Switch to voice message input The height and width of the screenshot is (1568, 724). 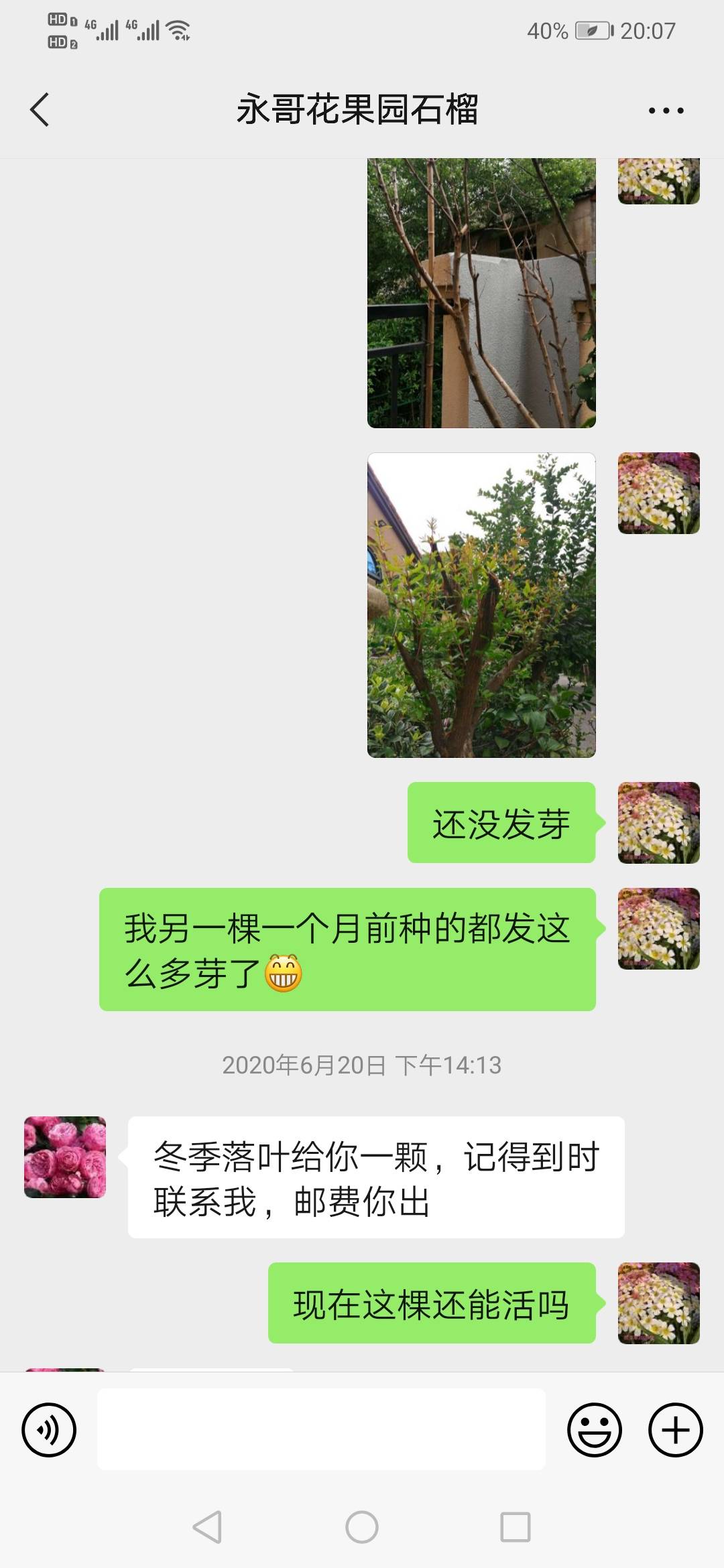[x=49, y=1429]
